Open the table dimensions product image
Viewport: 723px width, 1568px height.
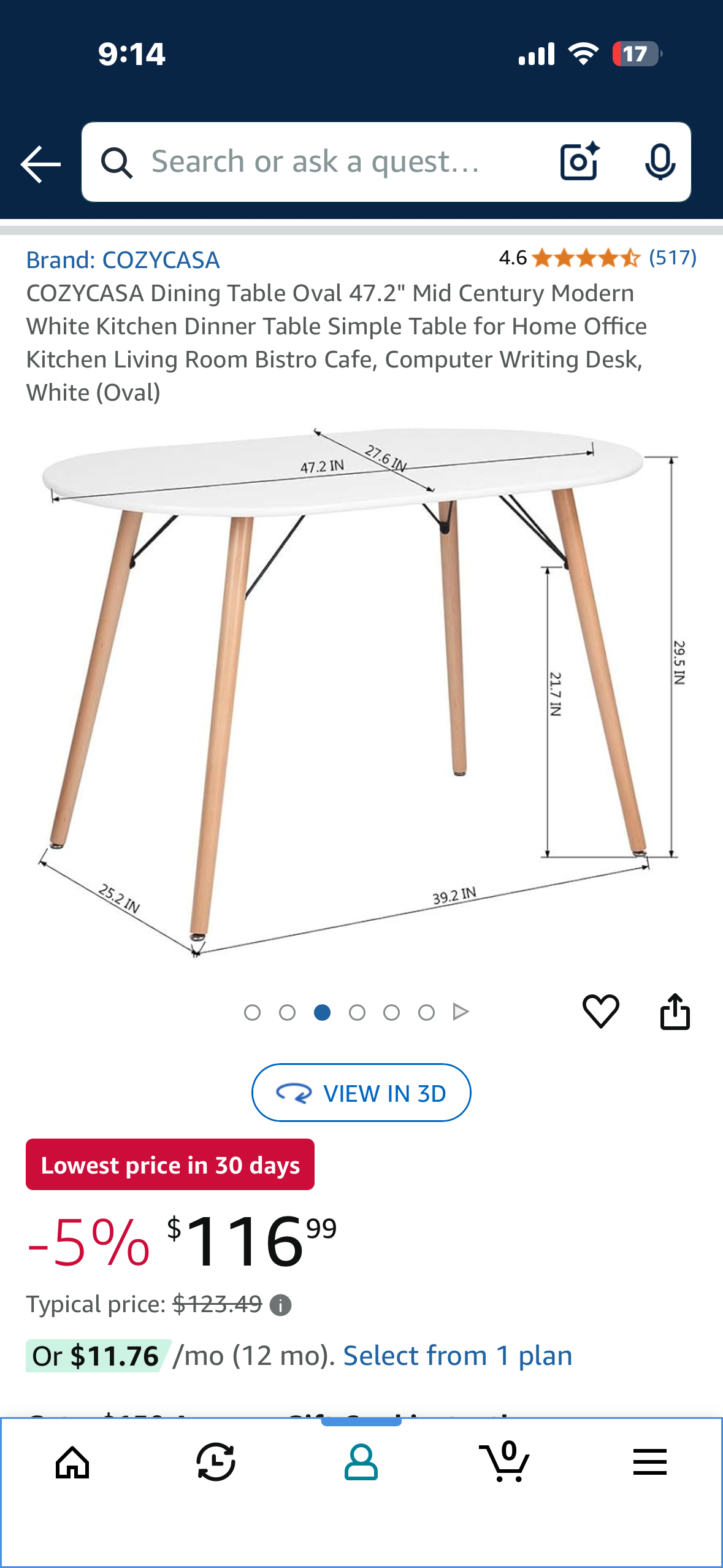point(361,693)
